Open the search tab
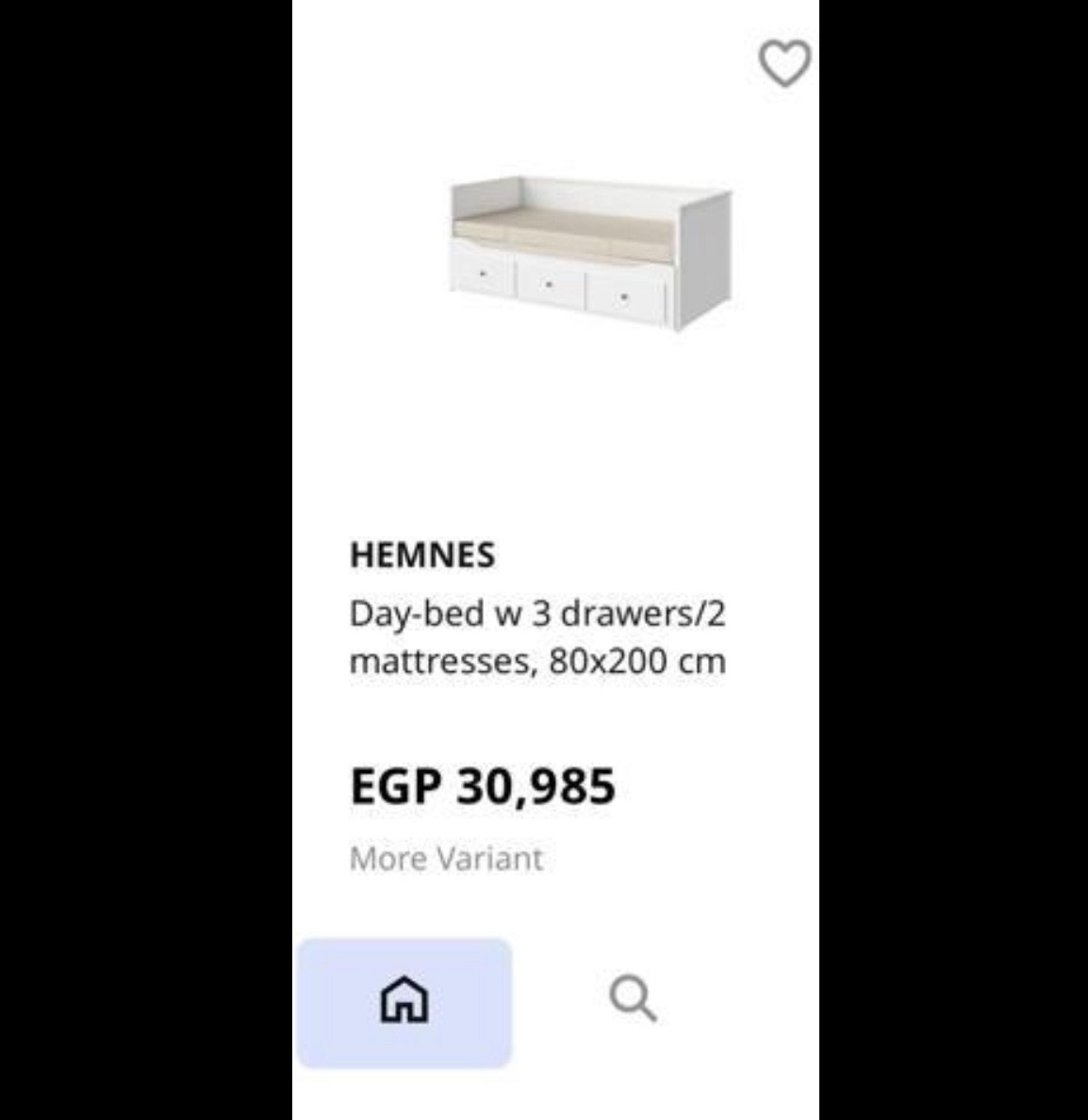The height and width of the screenshot is (1120, 1088). [633, 999]
